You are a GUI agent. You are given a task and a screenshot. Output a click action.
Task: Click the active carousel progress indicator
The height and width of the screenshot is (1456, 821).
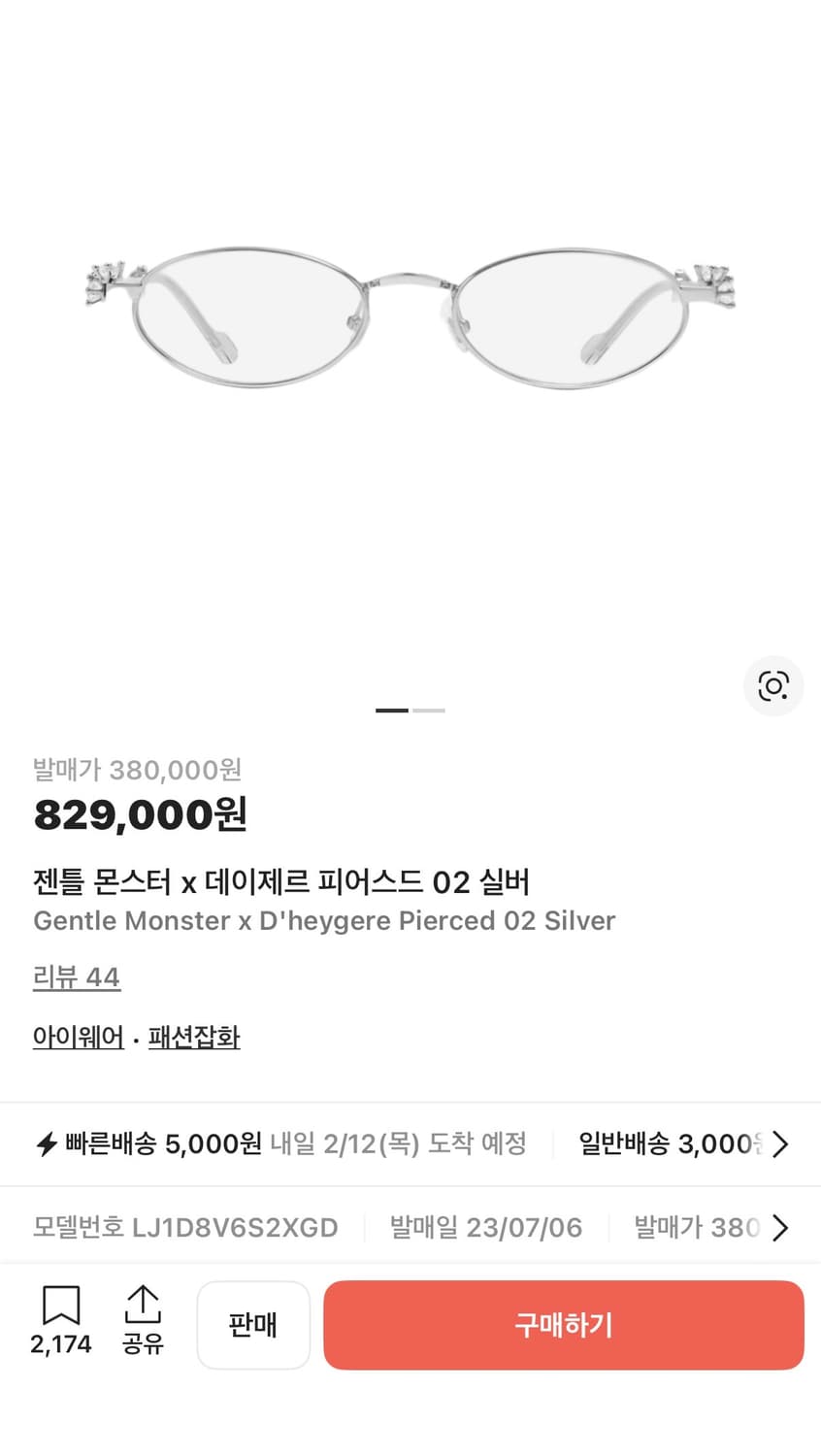click(392, 710)
